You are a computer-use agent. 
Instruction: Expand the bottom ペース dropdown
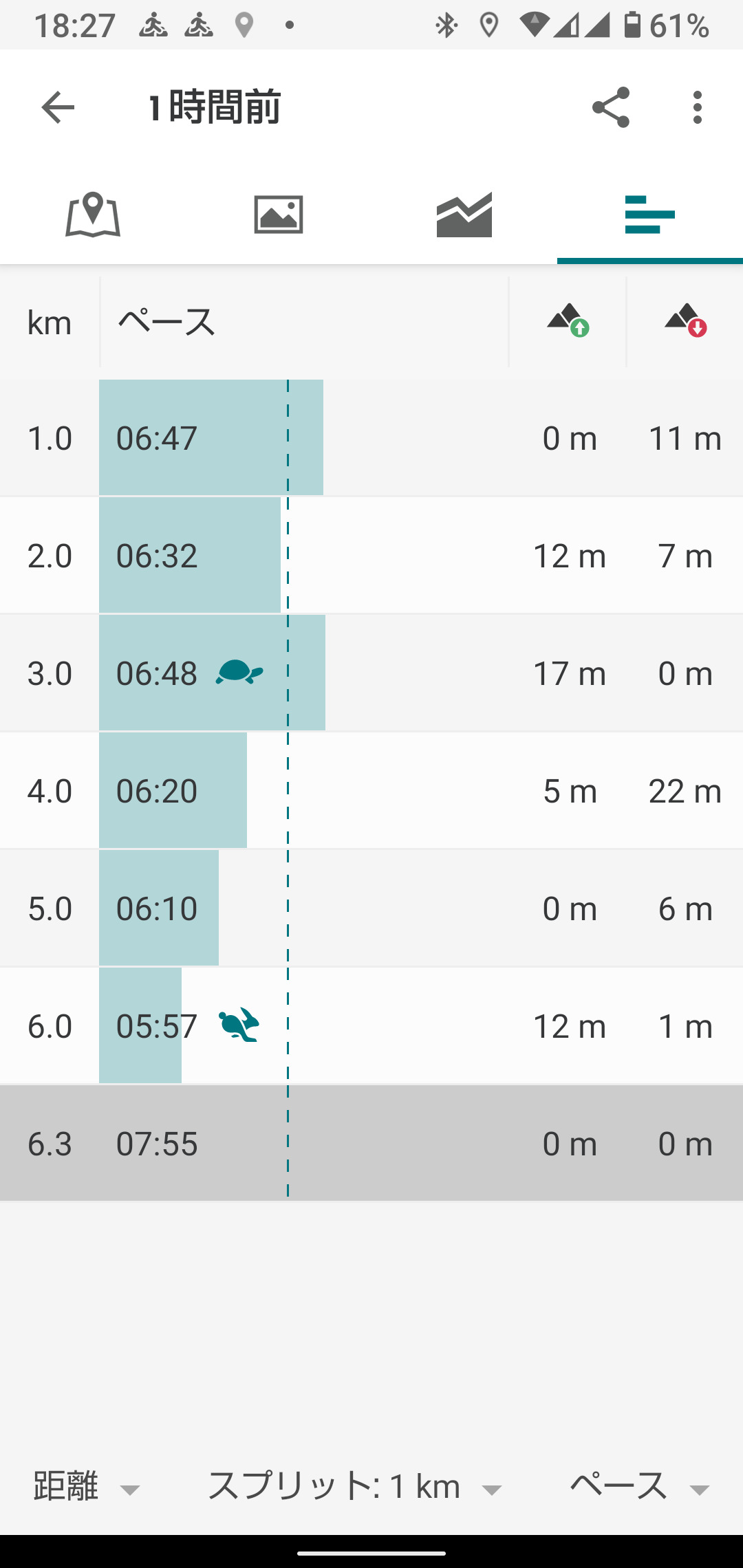click(x=640, y=1487)
